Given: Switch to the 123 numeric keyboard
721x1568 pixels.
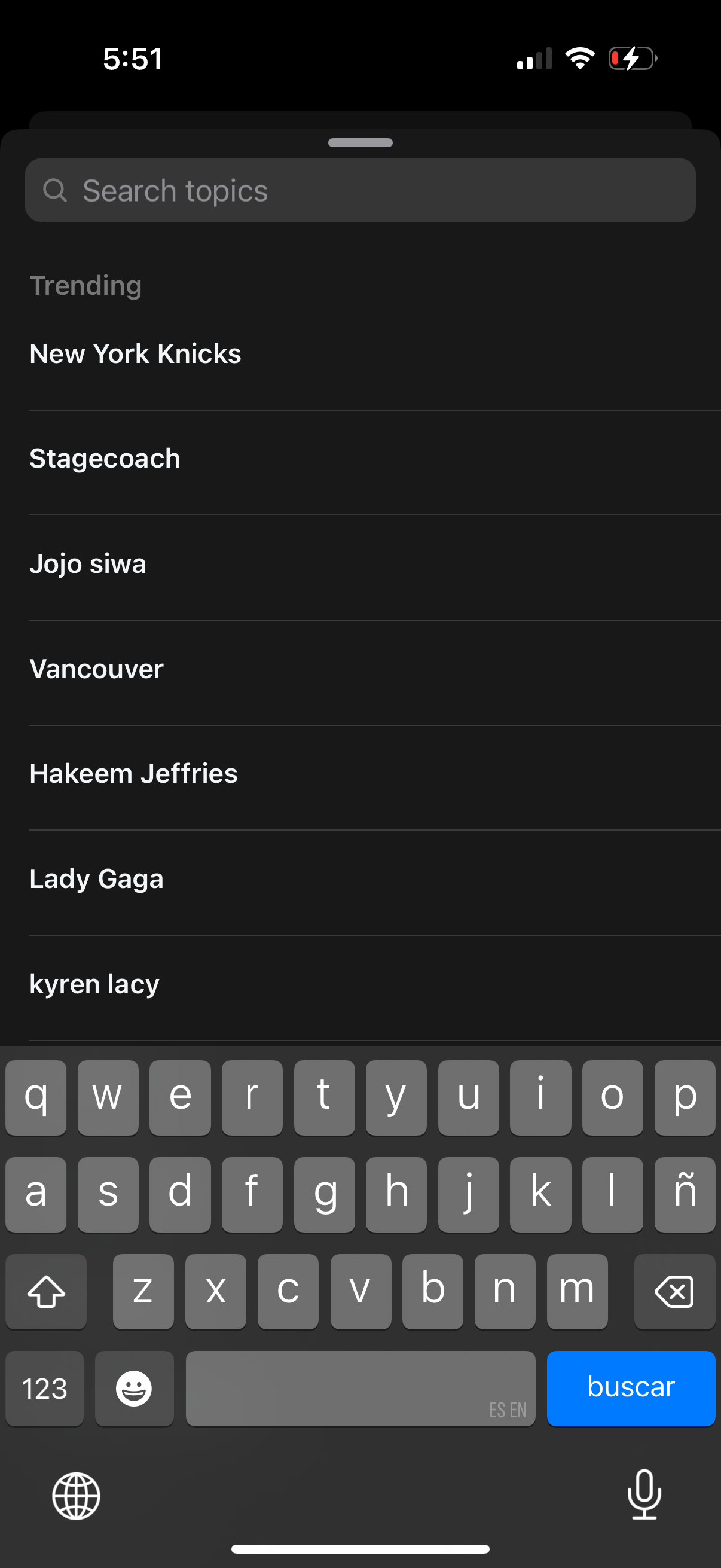Looking at the screenshot, I should [x=44, y=1389].
